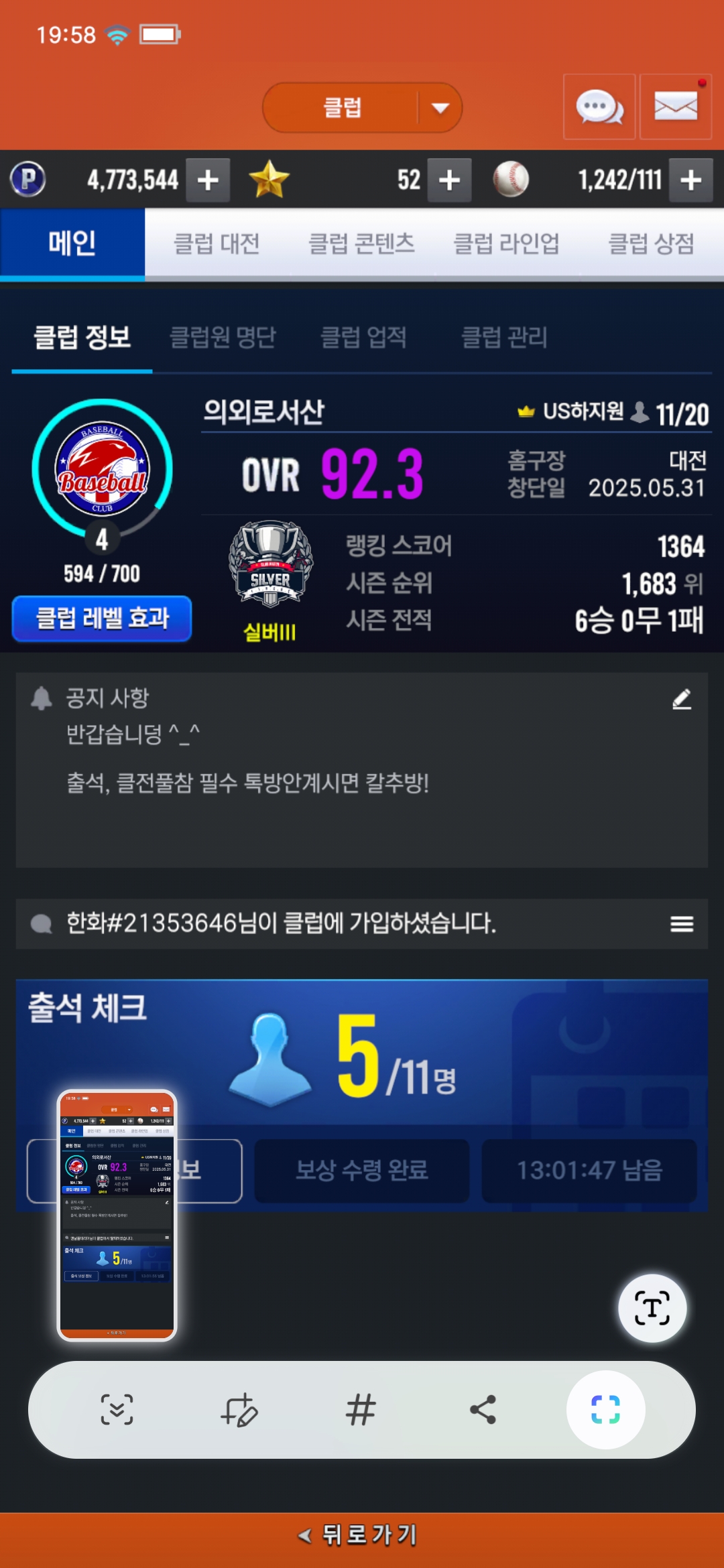The height and width of the screenshot is (1568, 724).
Task: Tap 클럽 레벨 효과 button
Action: coord(102,618)
